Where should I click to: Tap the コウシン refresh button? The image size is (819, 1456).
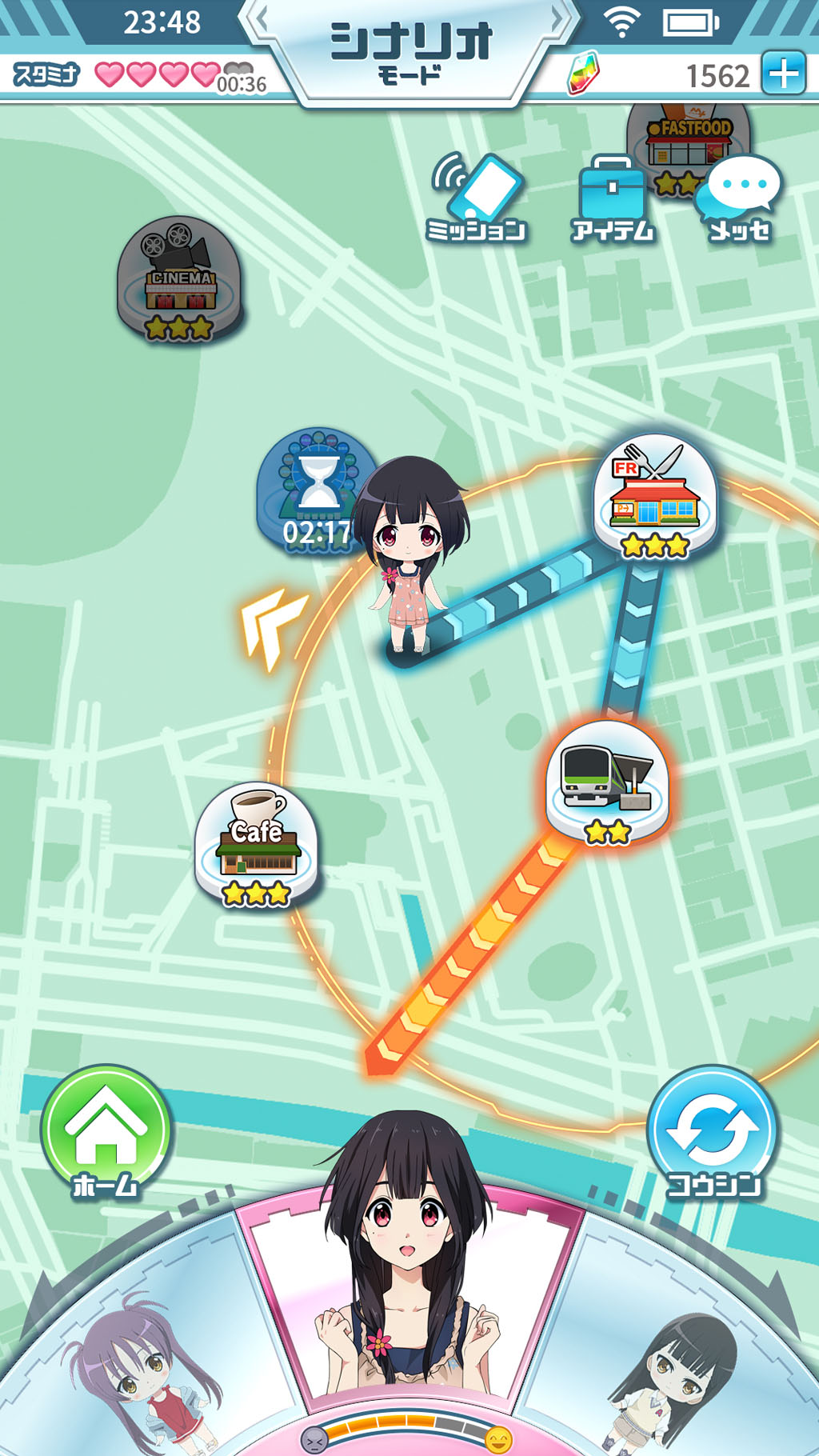tap(712, 1131)
